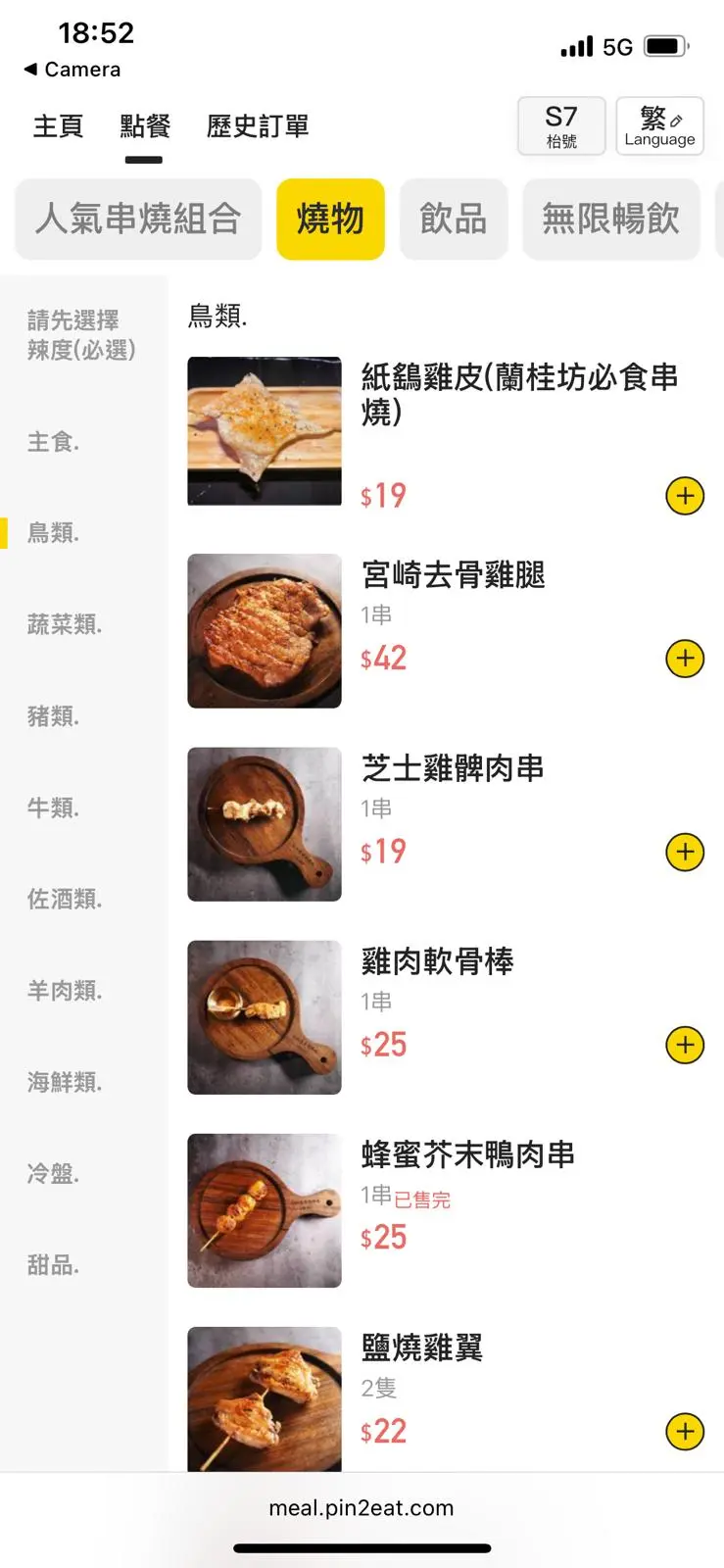
Task: Switch to the 飲品 category
Action: (x=454, y=219)
